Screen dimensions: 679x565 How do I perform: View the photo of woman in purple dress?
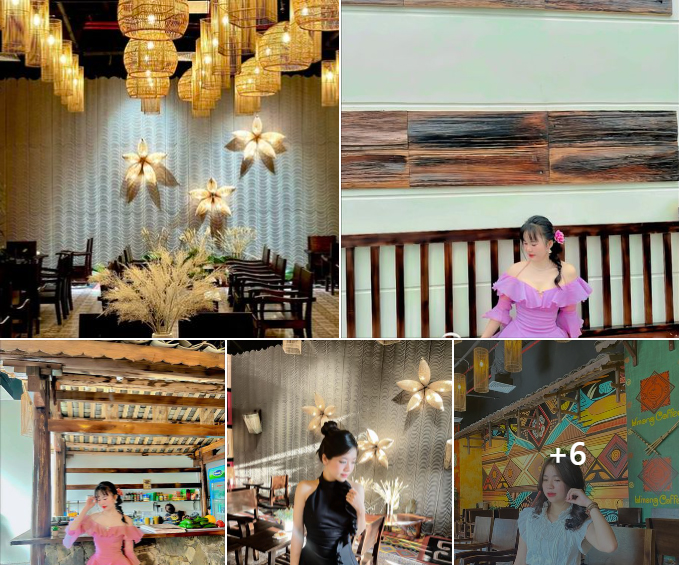(x=509, y=168)
